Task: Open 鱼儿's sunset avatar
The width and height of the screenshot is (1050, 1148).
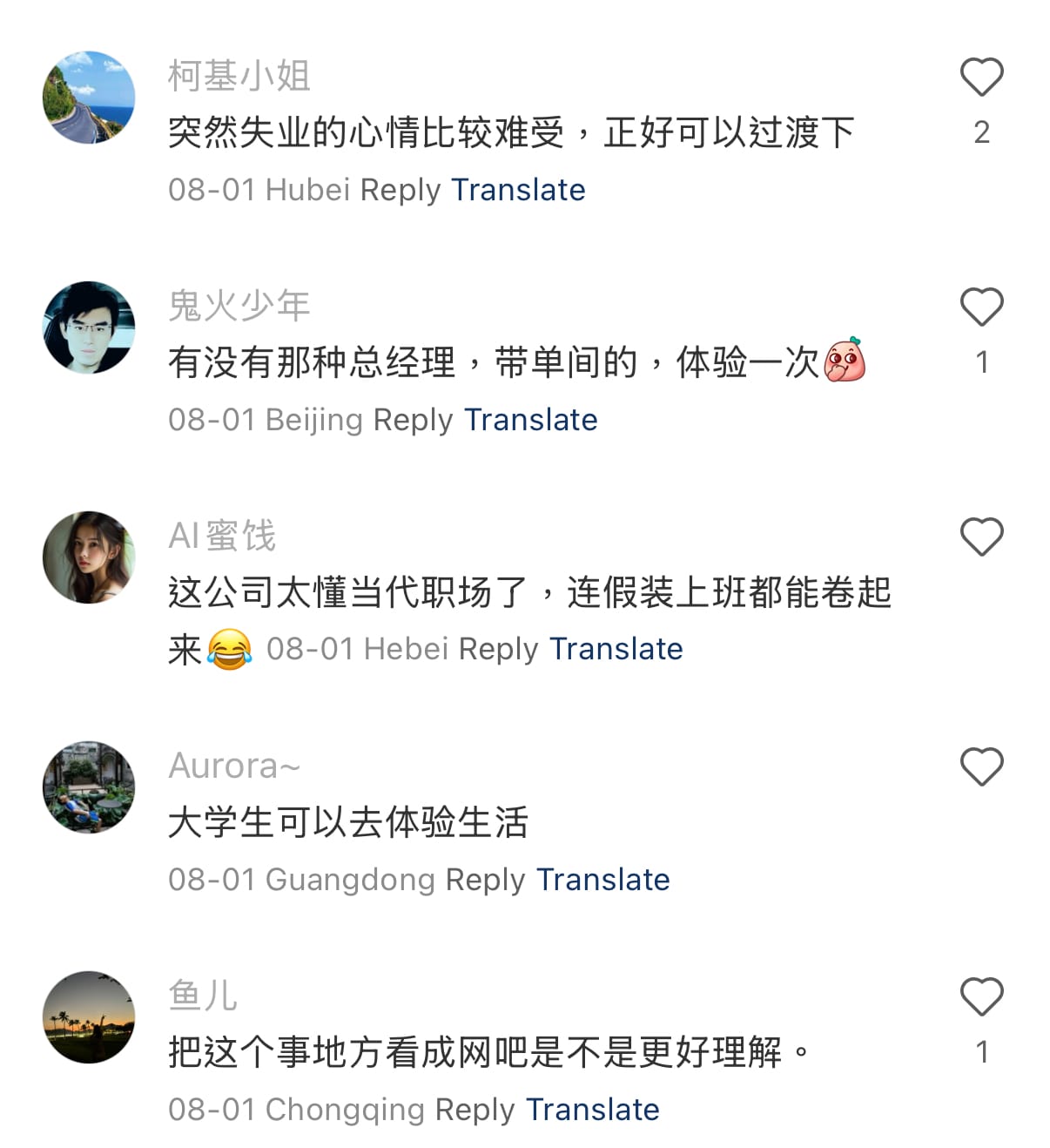Action: point(89,1017)
